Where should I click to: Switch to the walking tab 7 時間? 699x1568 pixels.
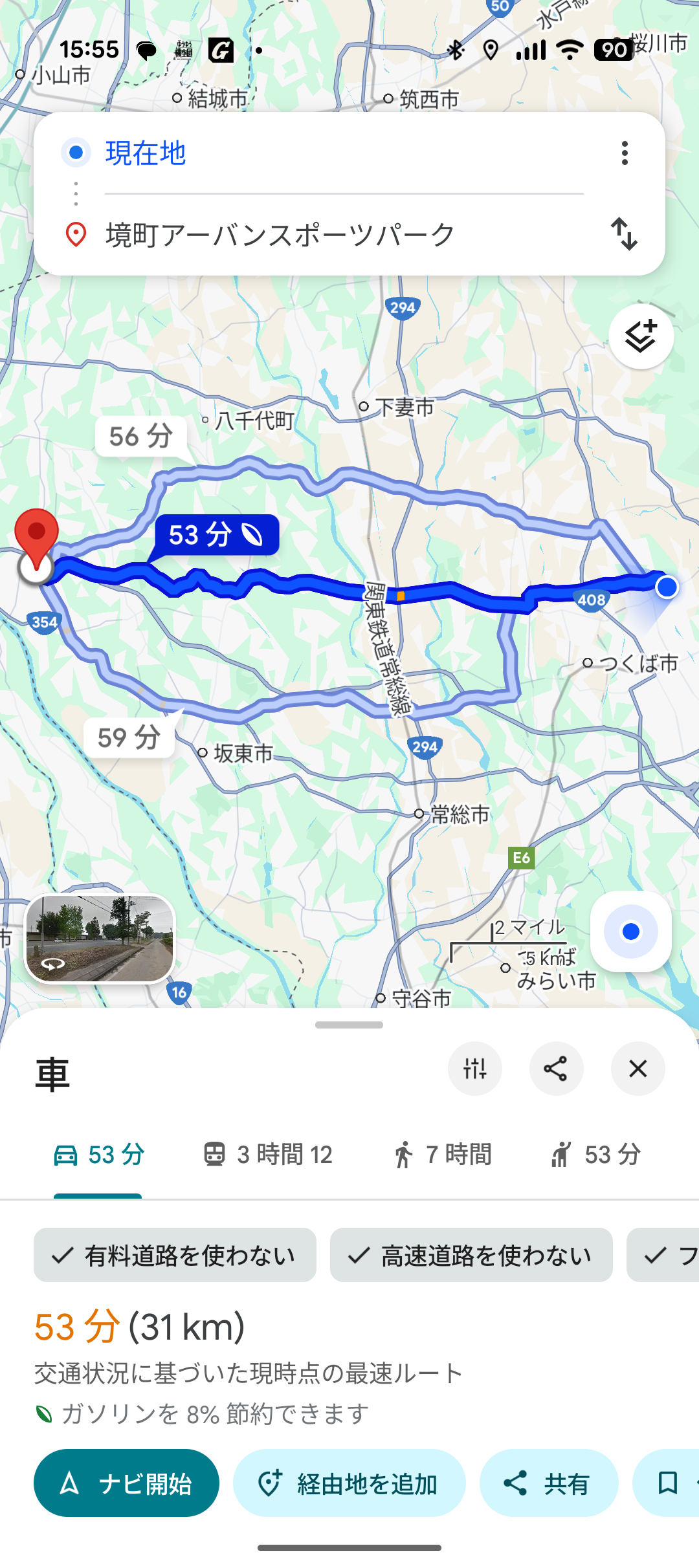(443, 1155)
